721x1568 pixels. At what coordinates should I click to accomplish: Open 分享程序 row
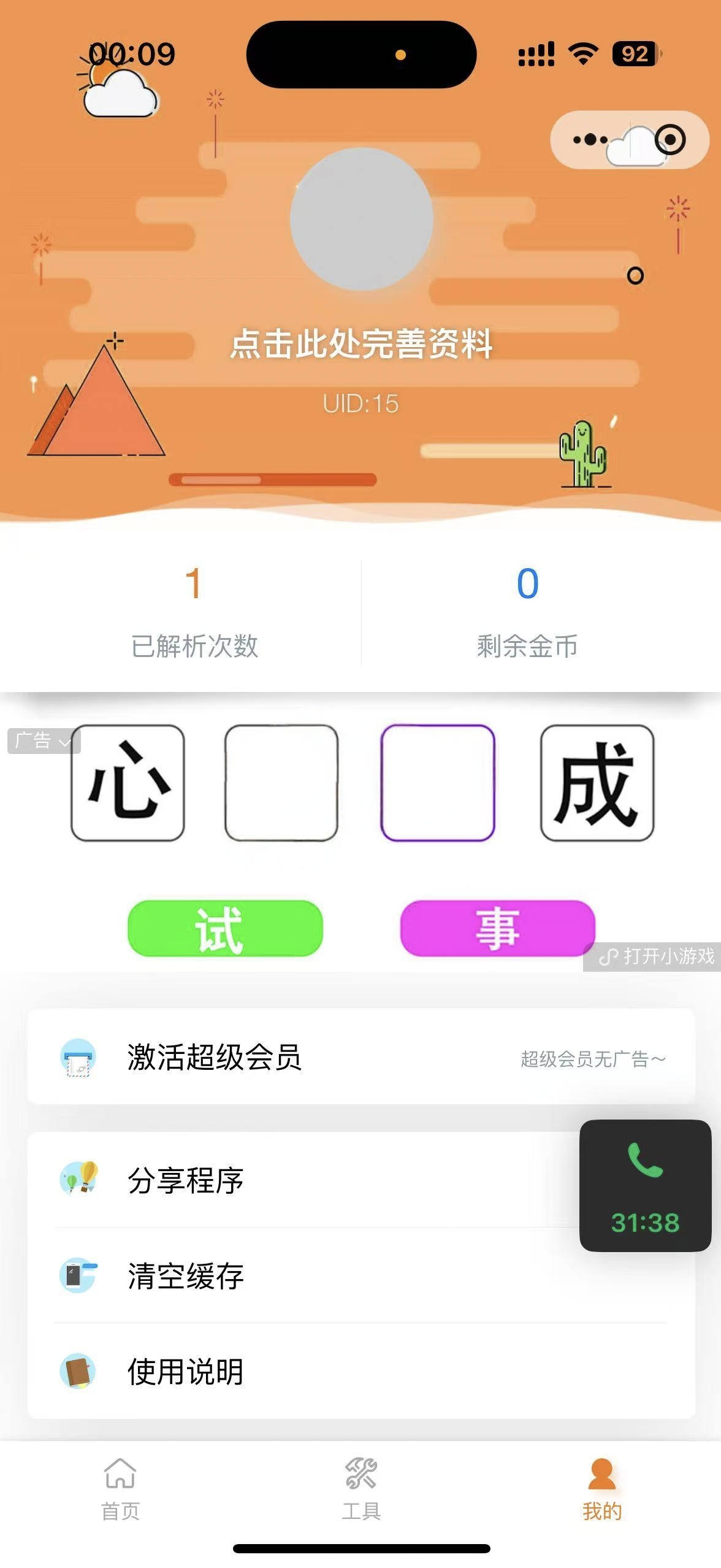tap(361, 1180)
